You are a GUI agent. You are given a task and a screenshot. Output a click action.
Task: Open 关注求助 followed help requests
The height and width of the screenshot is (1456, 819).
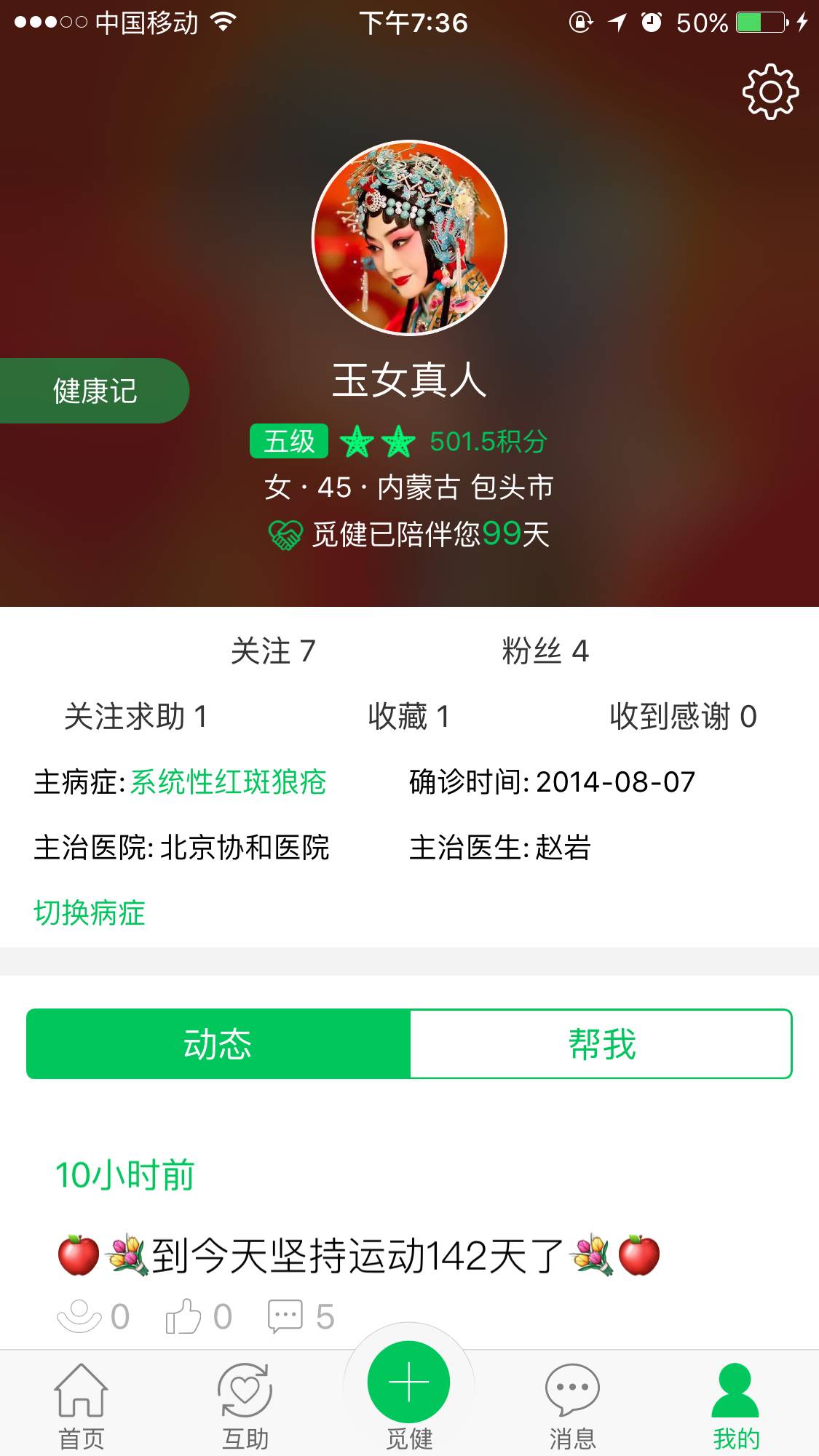coord(136,717)
